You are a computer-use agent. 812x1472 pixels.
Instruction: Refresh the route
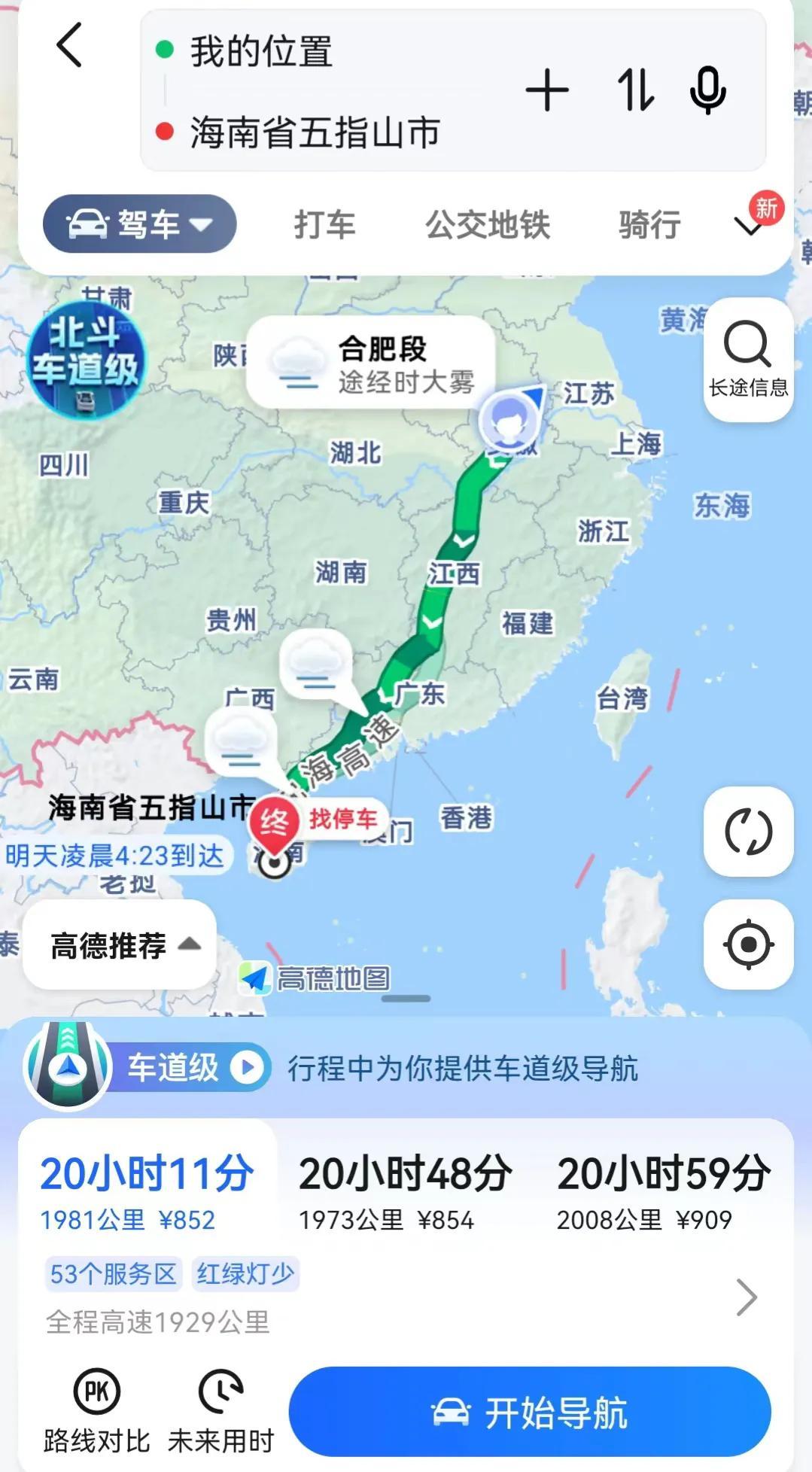coord(748,832)
